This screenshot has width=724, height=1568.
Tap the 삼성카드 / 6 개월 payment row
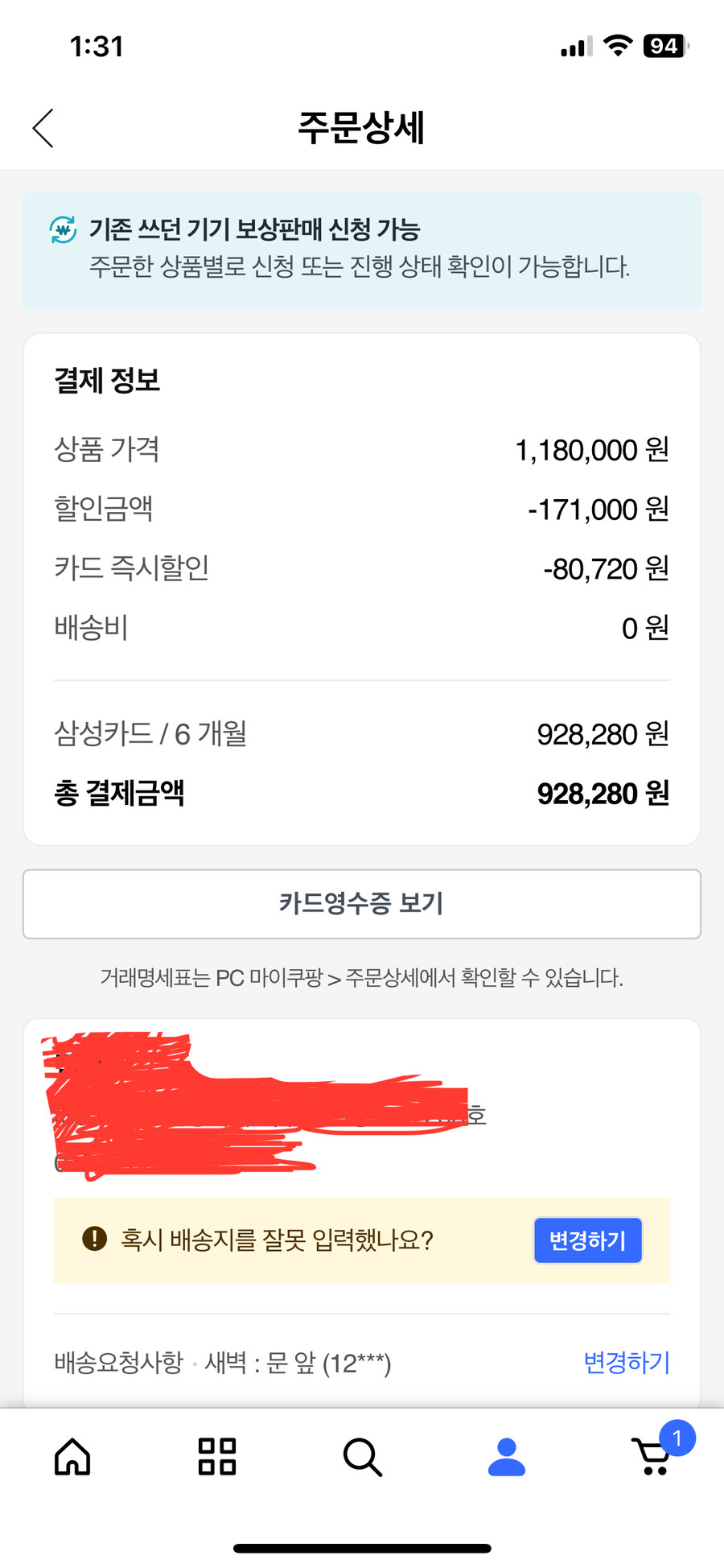click(362, 733)
